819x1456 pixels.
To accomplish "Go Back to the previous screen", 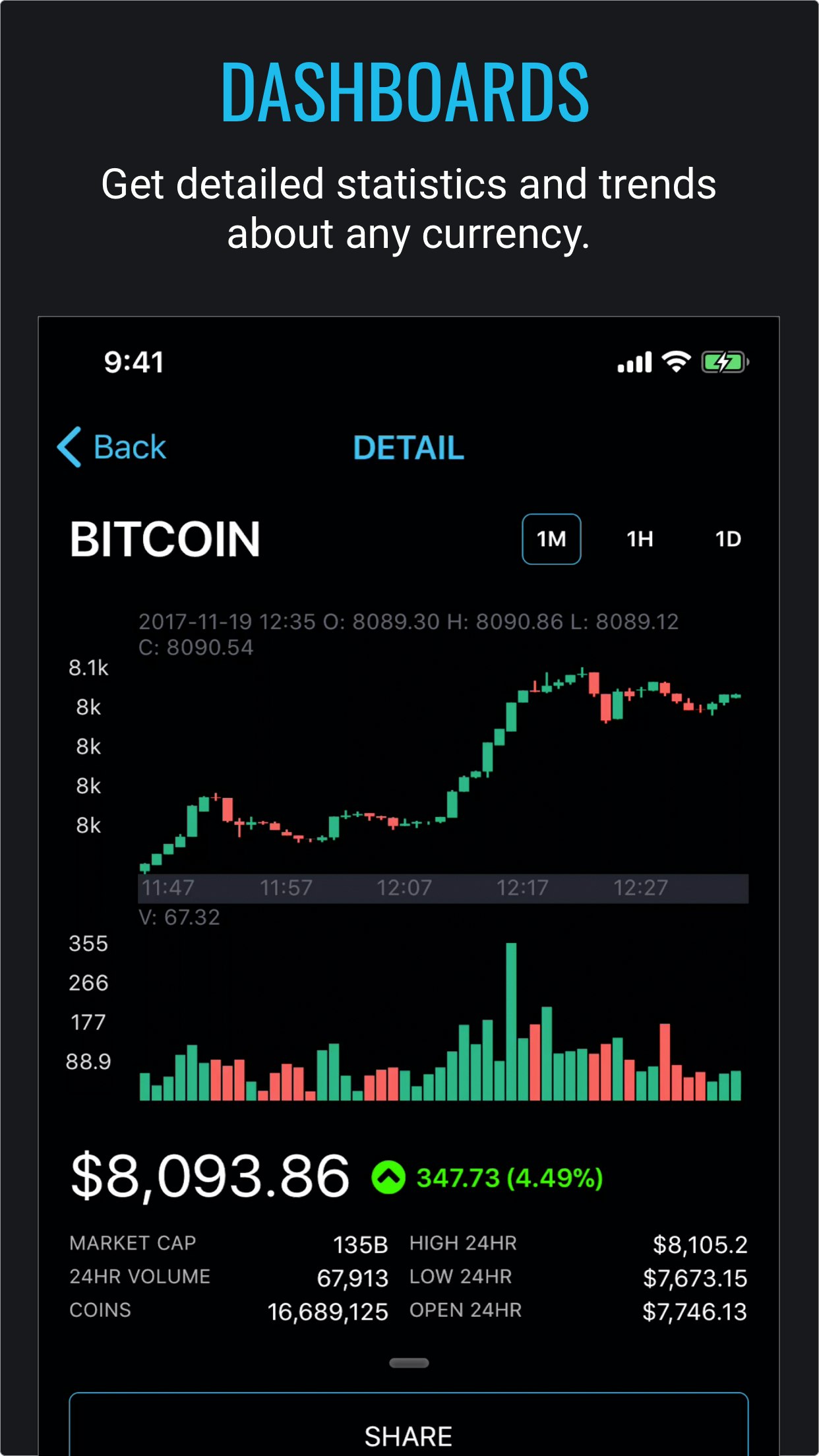I will [x=115, y=447].
